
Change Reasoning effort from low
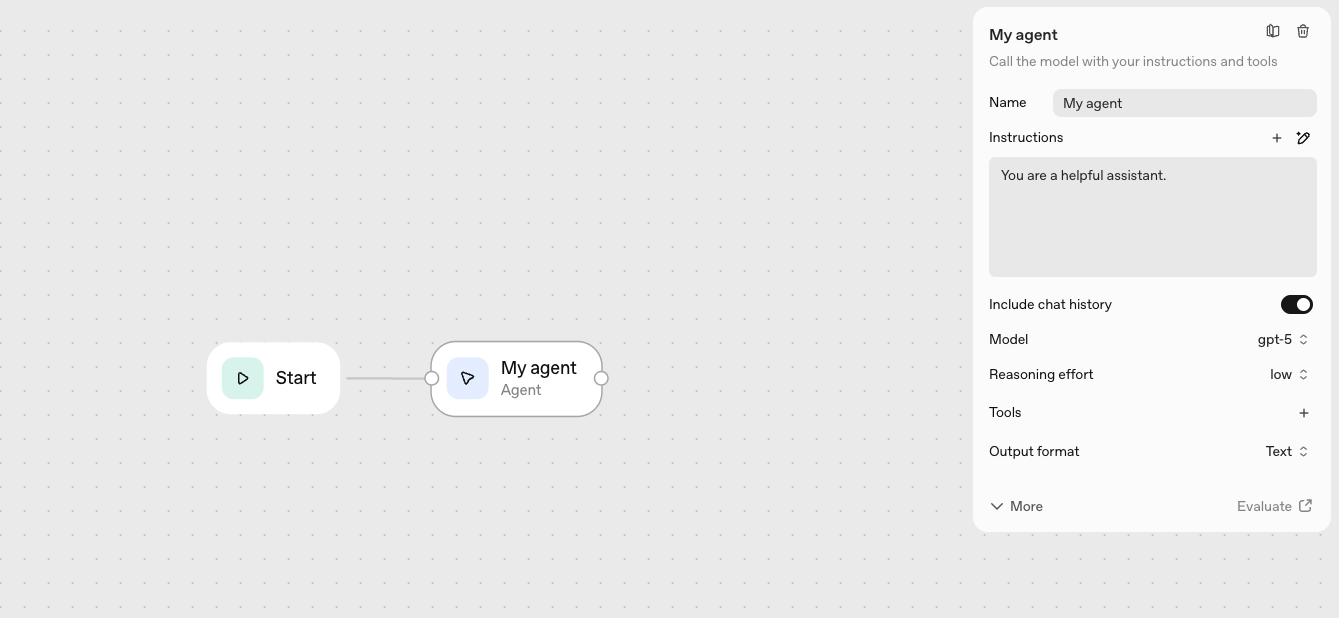pyautogui.click(x=1289, y=375)
